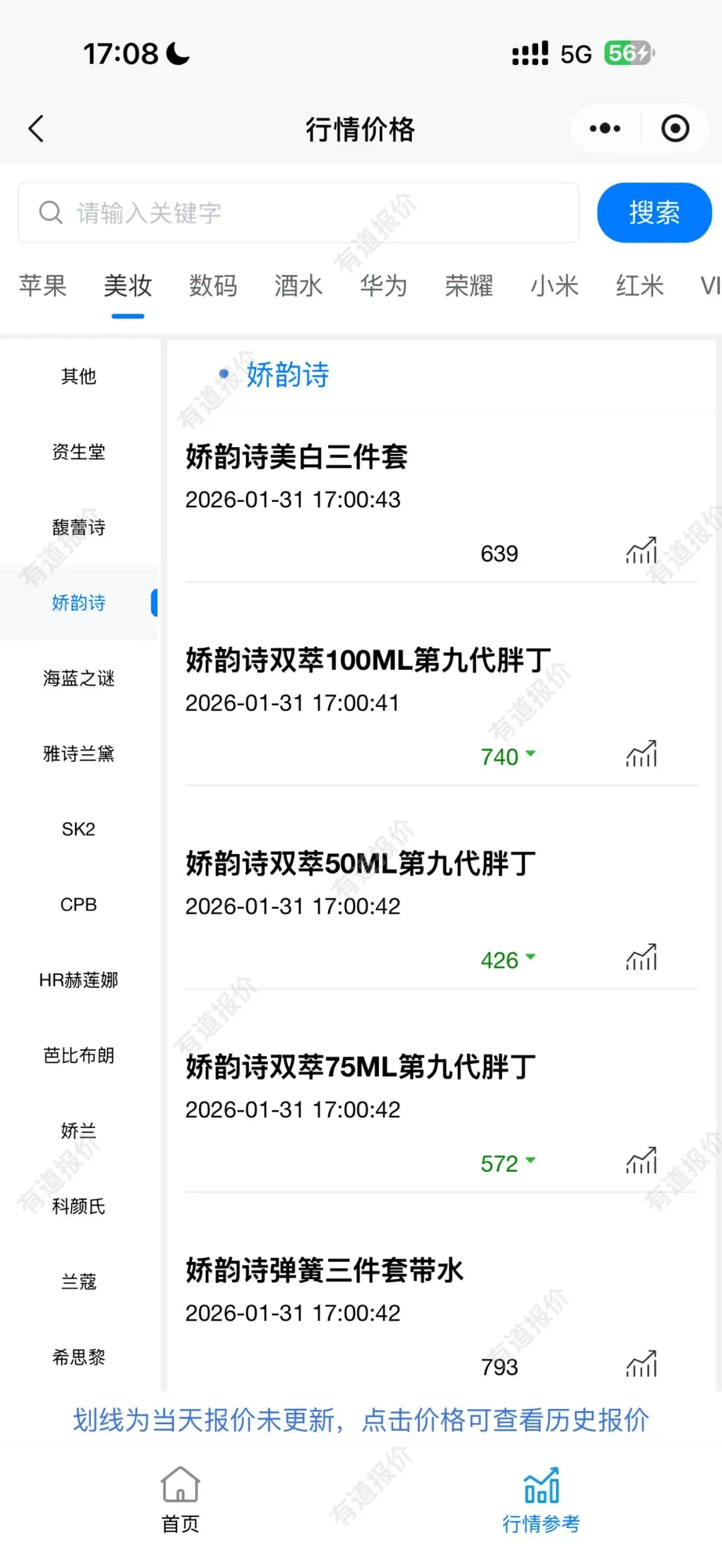Show price trend for 娇韵诗弹簧三件套带水
722x1568 pixels.
click(641, 1364)
